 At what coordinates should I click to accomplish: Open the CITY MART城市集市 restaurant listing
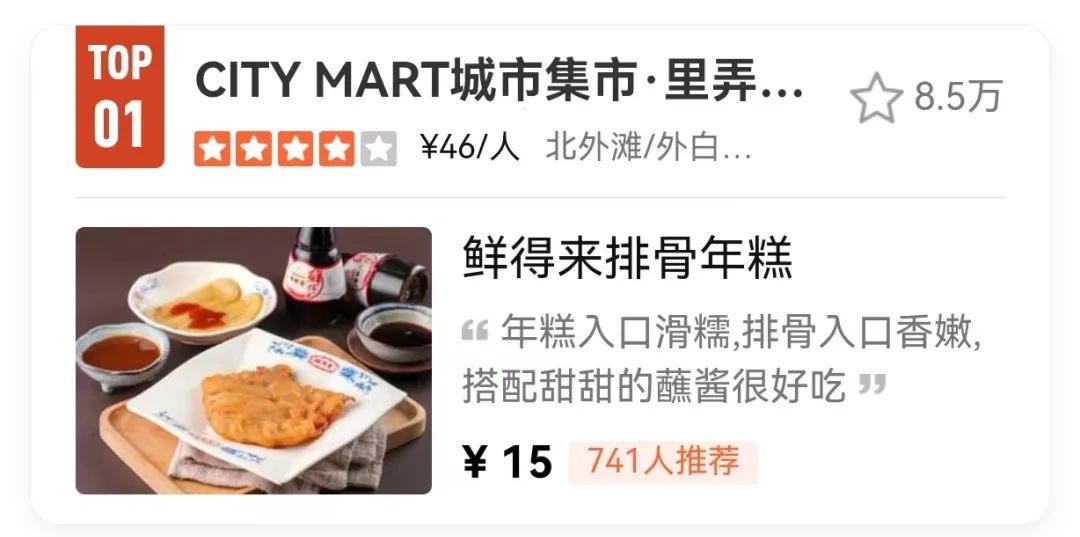coord(498,80)
